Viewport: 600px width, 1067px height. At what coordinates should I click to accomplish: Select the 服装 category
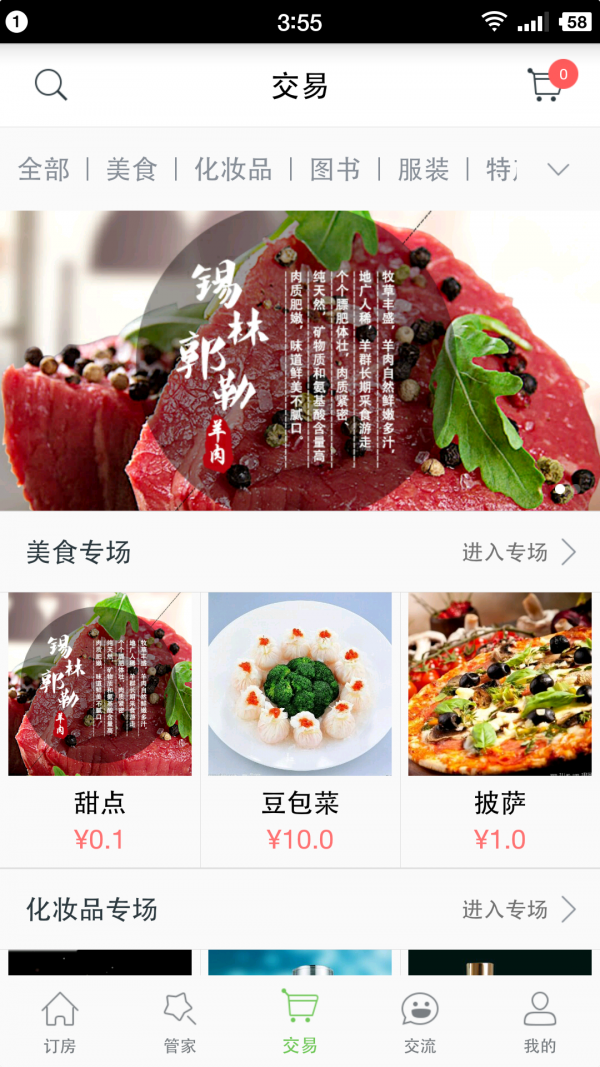click(x=423, y=169)
